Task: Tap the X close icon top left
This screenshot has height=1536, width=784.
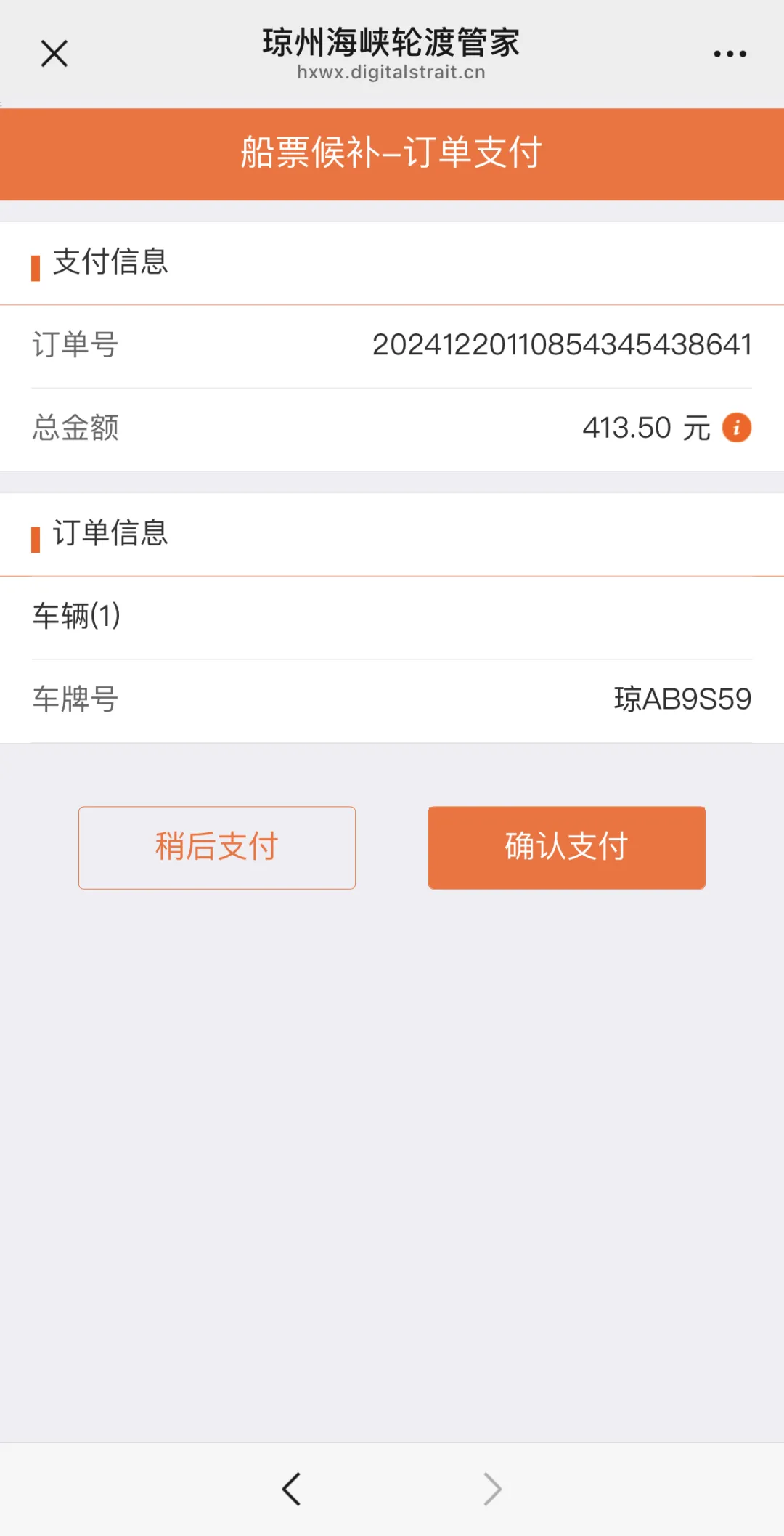Action: click(x=53, y=53)
